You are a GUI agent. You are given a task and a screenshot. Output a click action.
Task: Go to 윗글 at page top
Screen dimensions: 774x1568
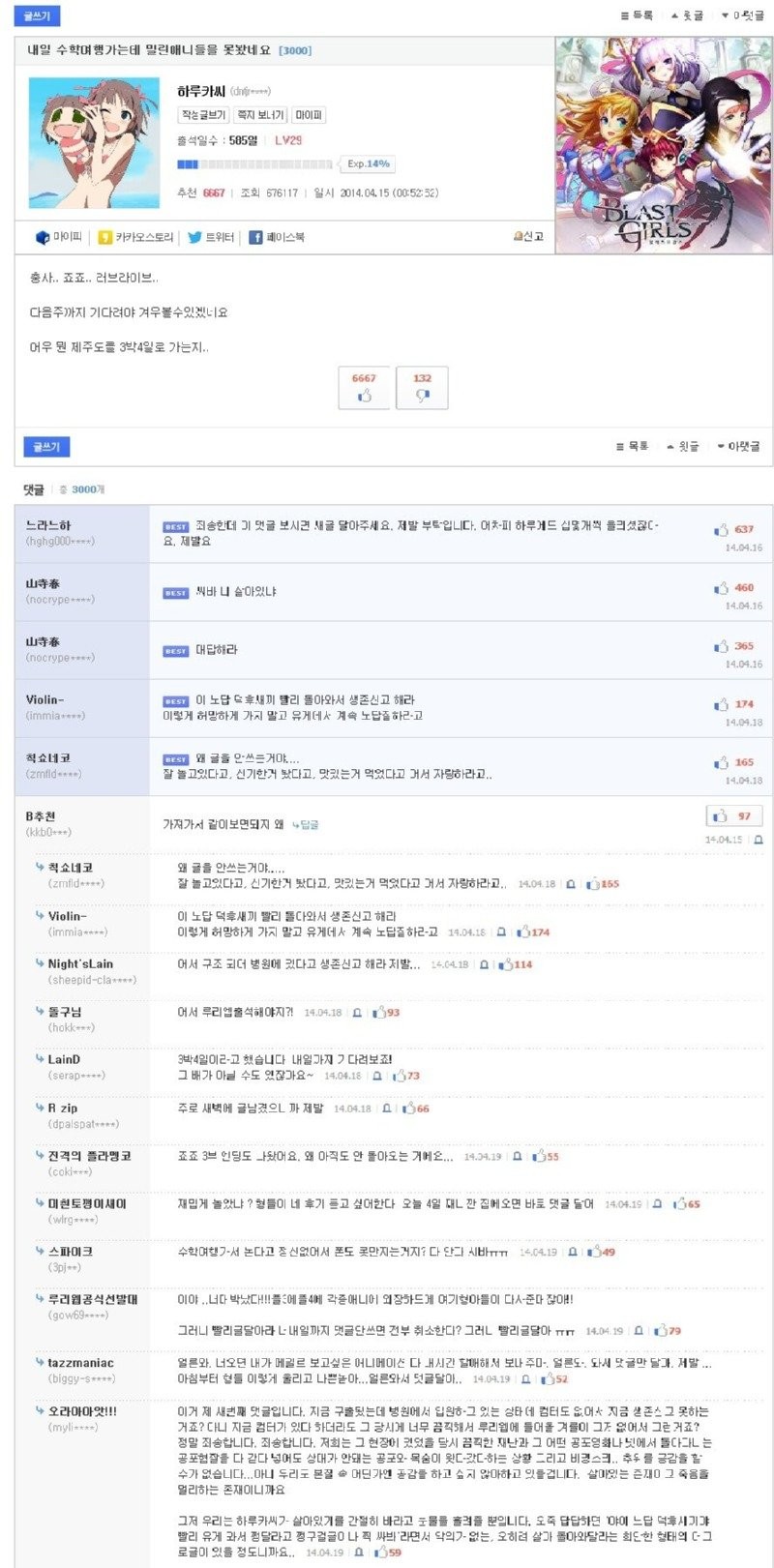click(686, 16)
